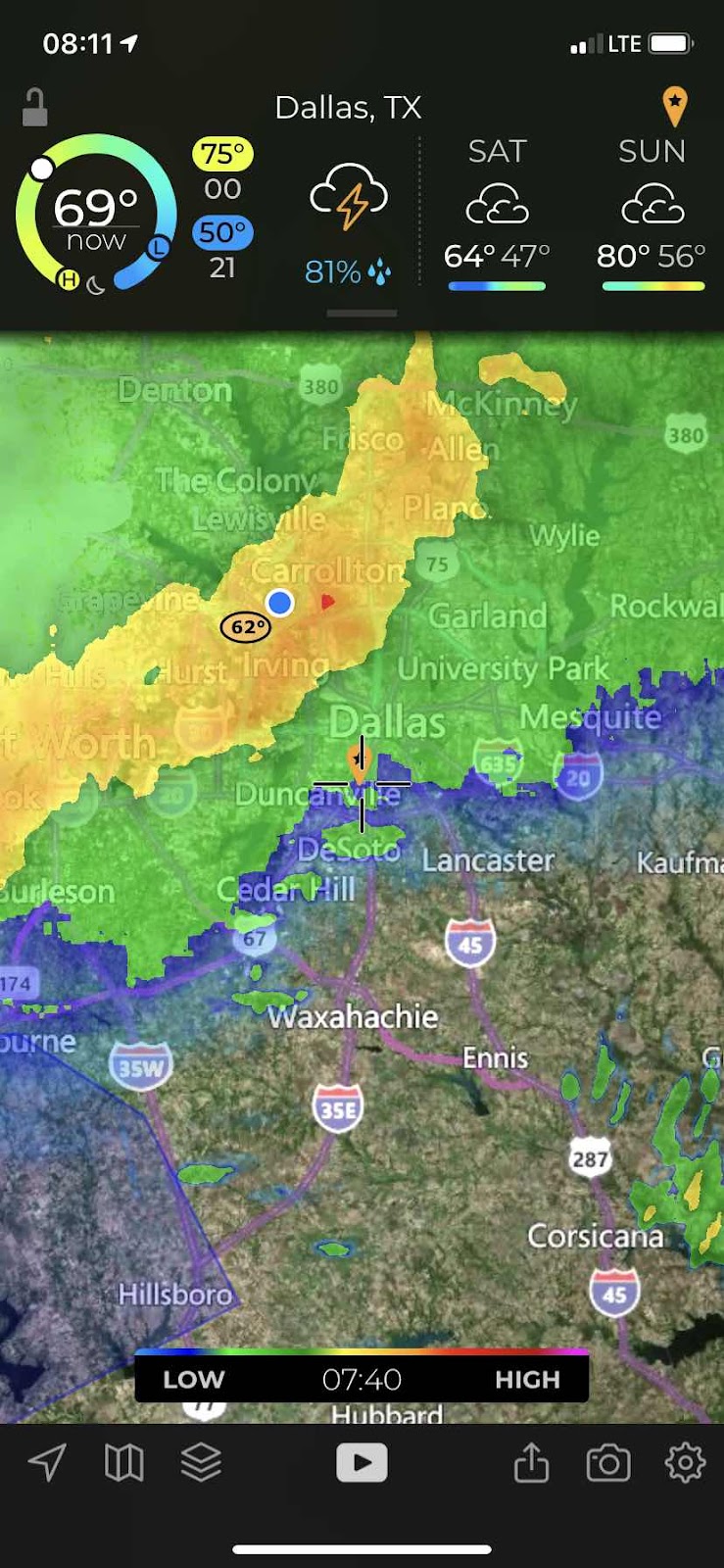
Task: Tap the padlock icon to unlock
Action: tap(35, 108)
